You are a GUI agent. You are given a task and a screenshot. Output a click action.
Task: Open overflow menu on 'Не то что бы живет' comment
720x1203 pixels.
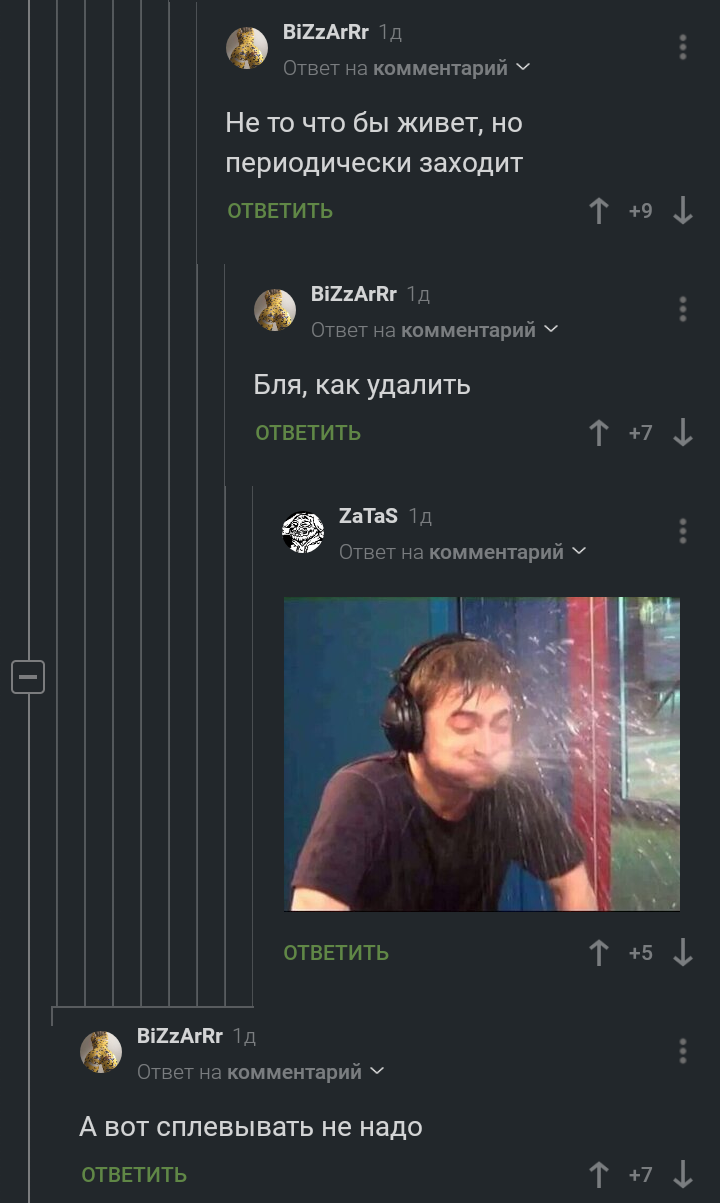click(683, 47)
